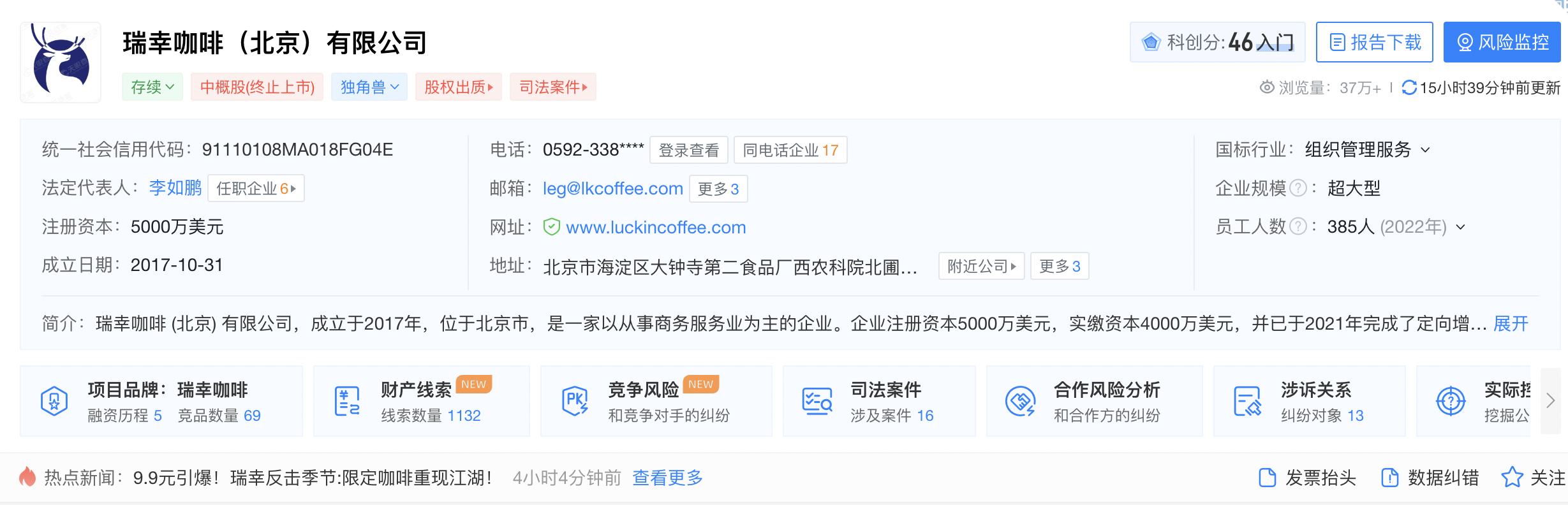Viewport: 1568px width, 505px height.
Task: Open the 股权出质 tag
Action: point(458,87)
